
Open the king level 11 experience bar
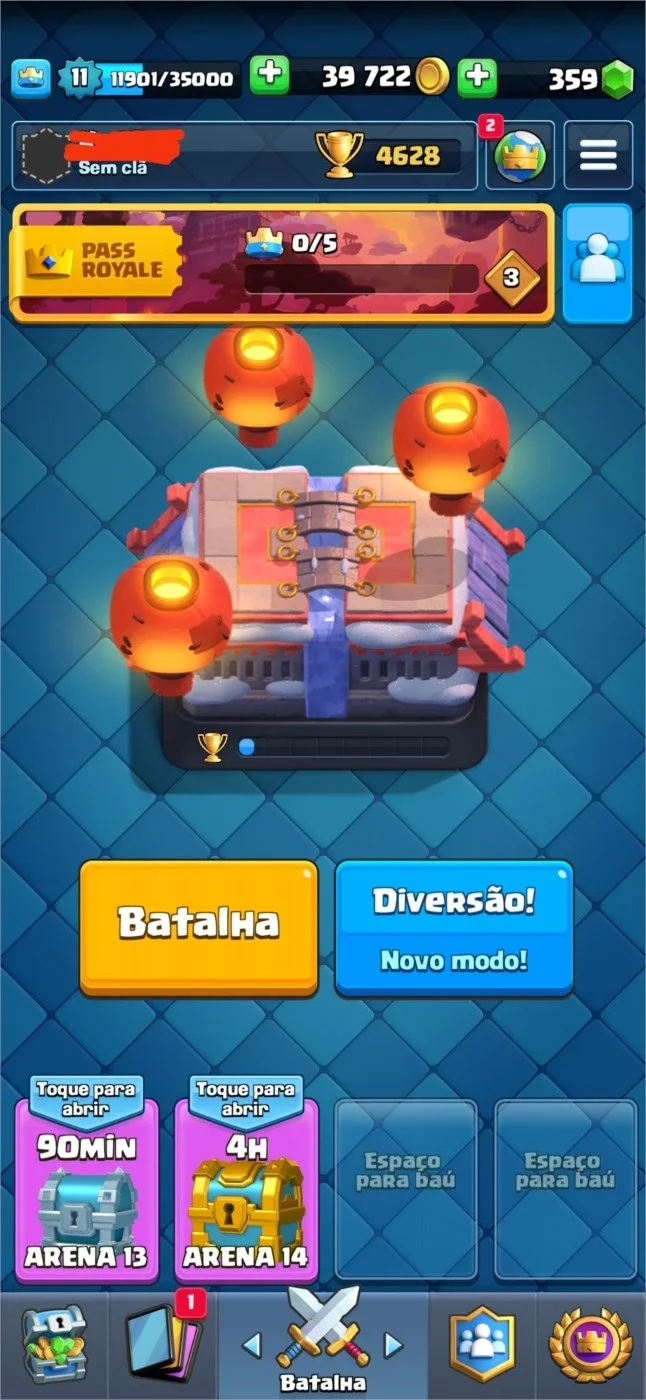(x=150, y=78)
